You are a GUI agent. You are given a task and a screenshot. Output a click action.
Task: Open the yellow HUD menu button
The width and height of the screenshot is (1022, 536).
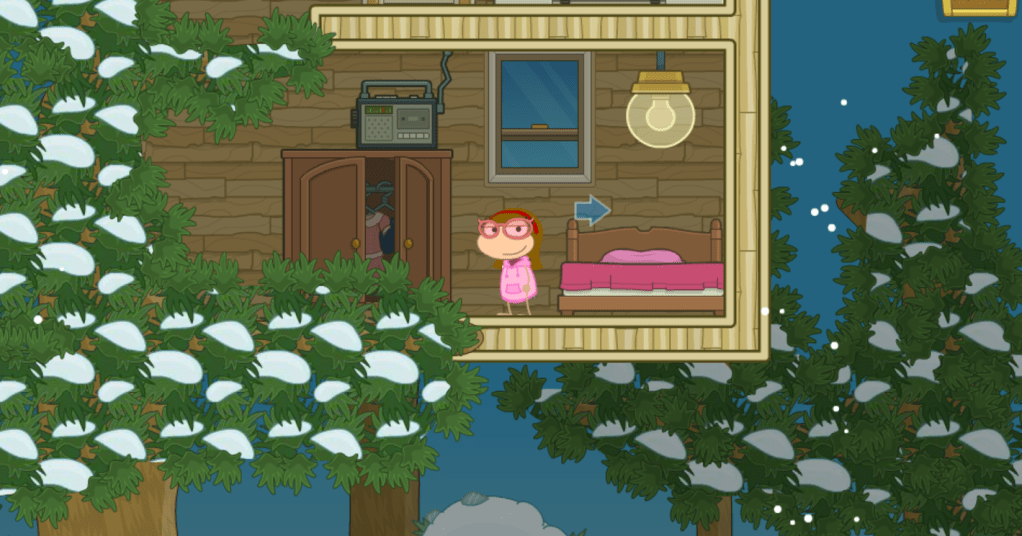(980, 8)
